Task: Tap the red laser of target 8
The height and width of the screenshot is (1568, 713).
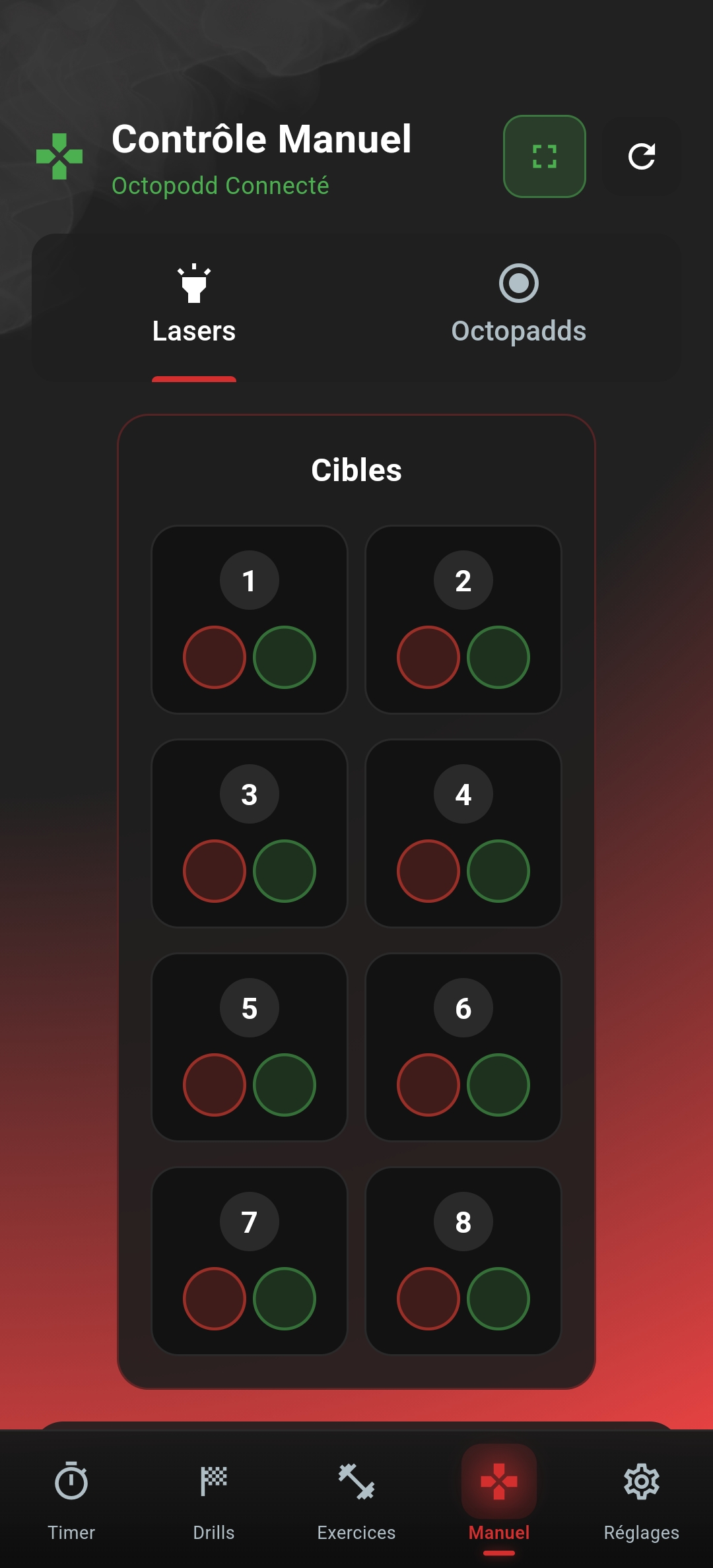Action: click(x=428, y=1299)
